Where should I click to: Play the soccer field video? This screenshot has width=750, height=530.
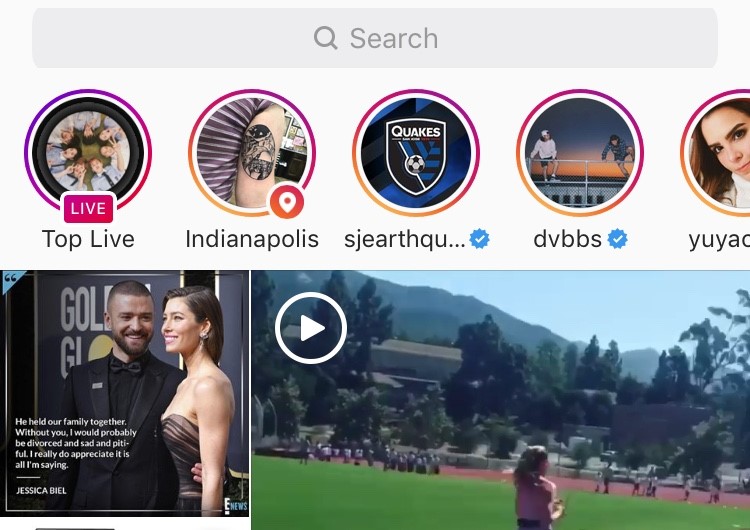pyautogui.click(x=311, y=327)
